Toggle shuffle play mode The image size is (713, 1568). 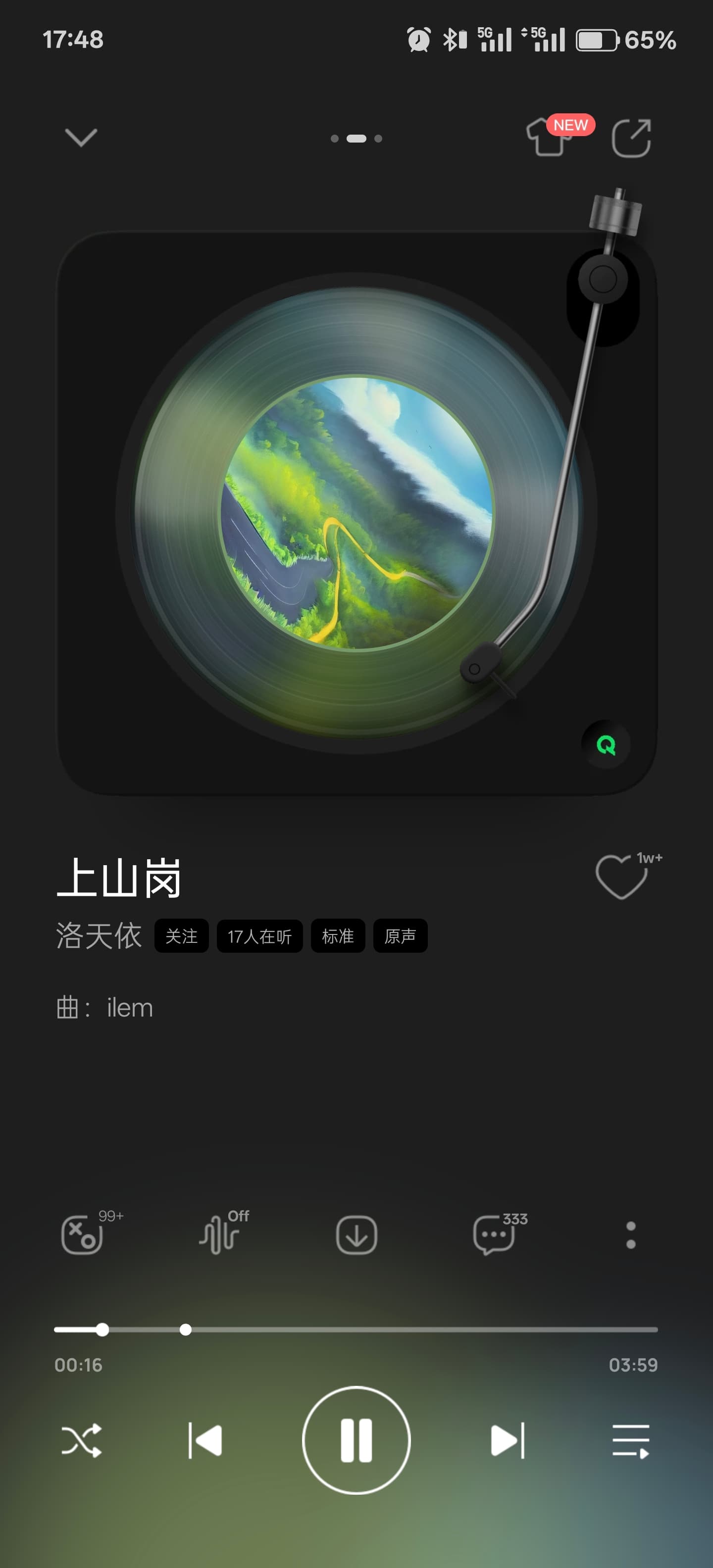click(x=82, y=1440)
